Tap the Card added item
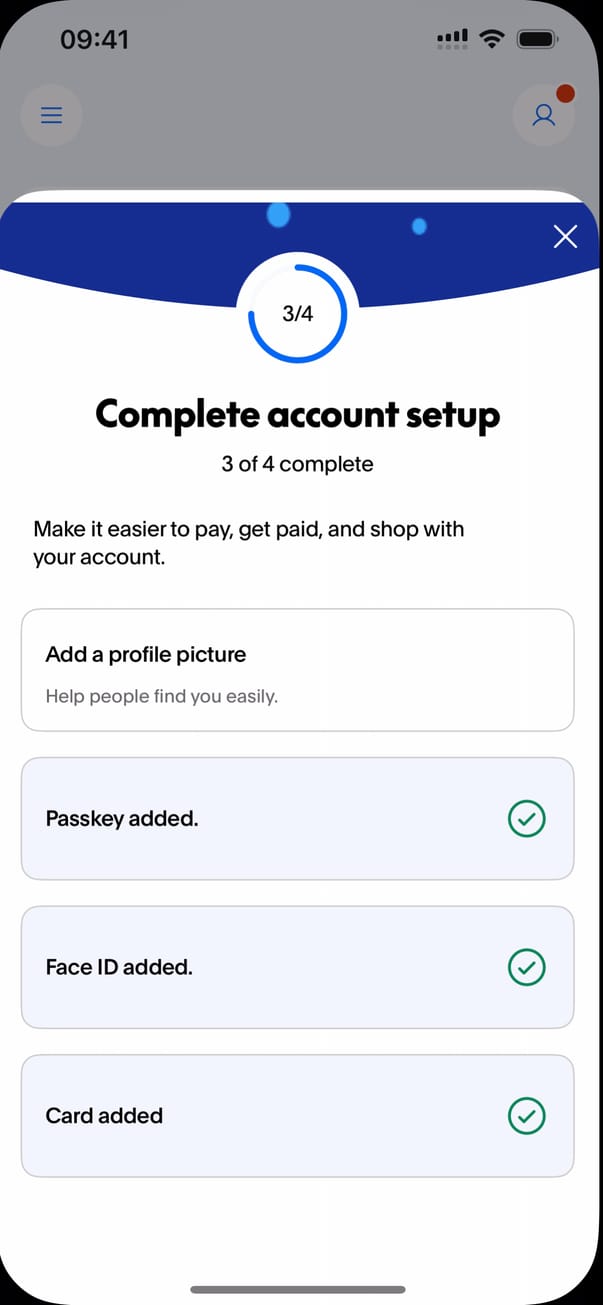The width and height of the screenshot is (603, 1305). 297,1115
